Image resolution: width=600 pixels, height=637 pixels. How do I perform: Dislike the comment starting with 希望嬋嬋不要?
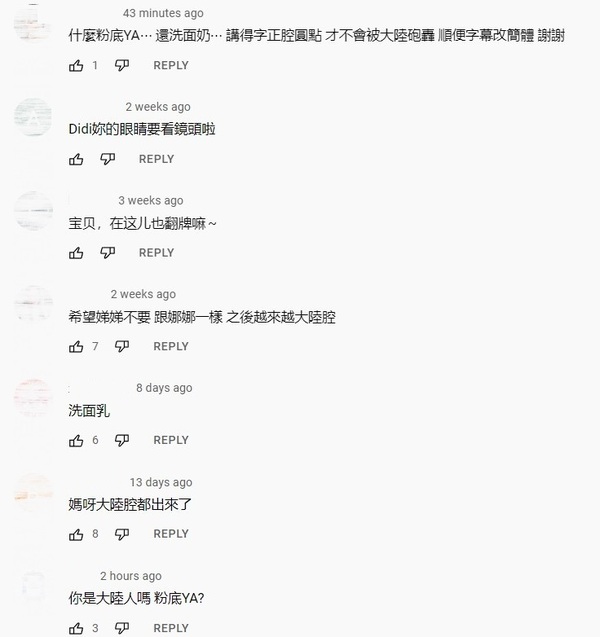(122, 347)
